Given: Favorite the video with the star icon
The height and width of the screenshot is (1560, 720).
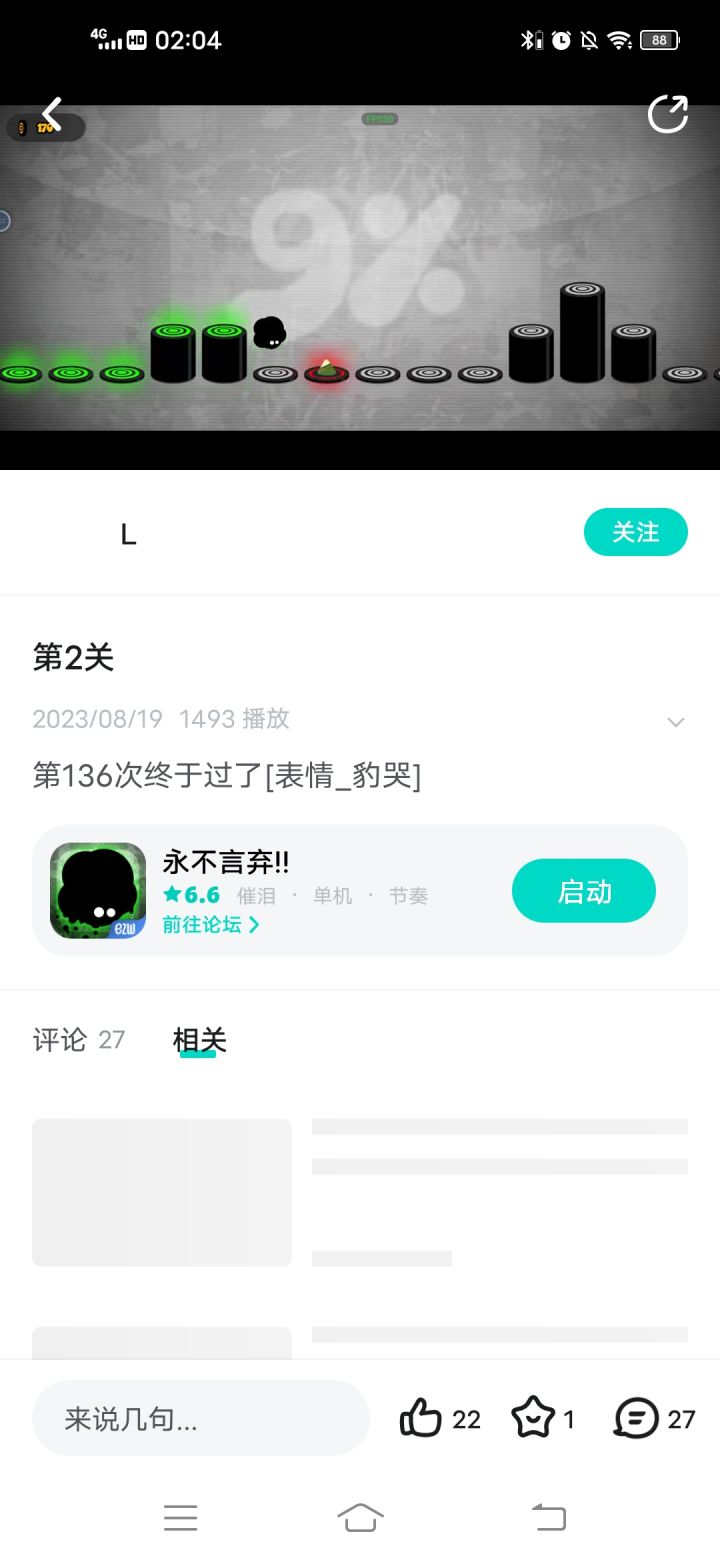Looking at the screenshot, I should click(x=532, y=1418).
